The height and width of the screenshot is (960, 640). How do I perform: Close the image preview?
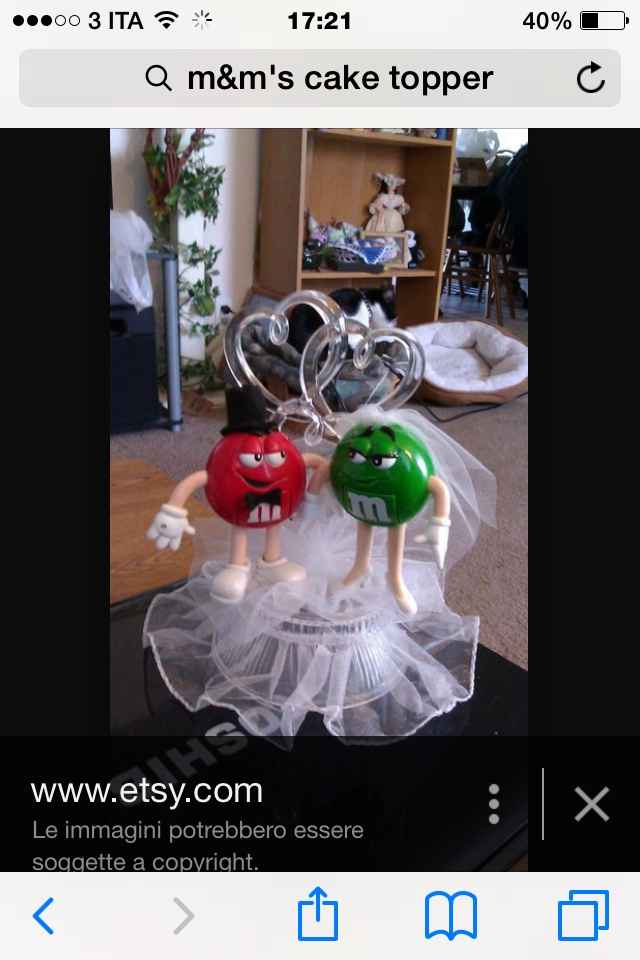[x=591, y=803]
